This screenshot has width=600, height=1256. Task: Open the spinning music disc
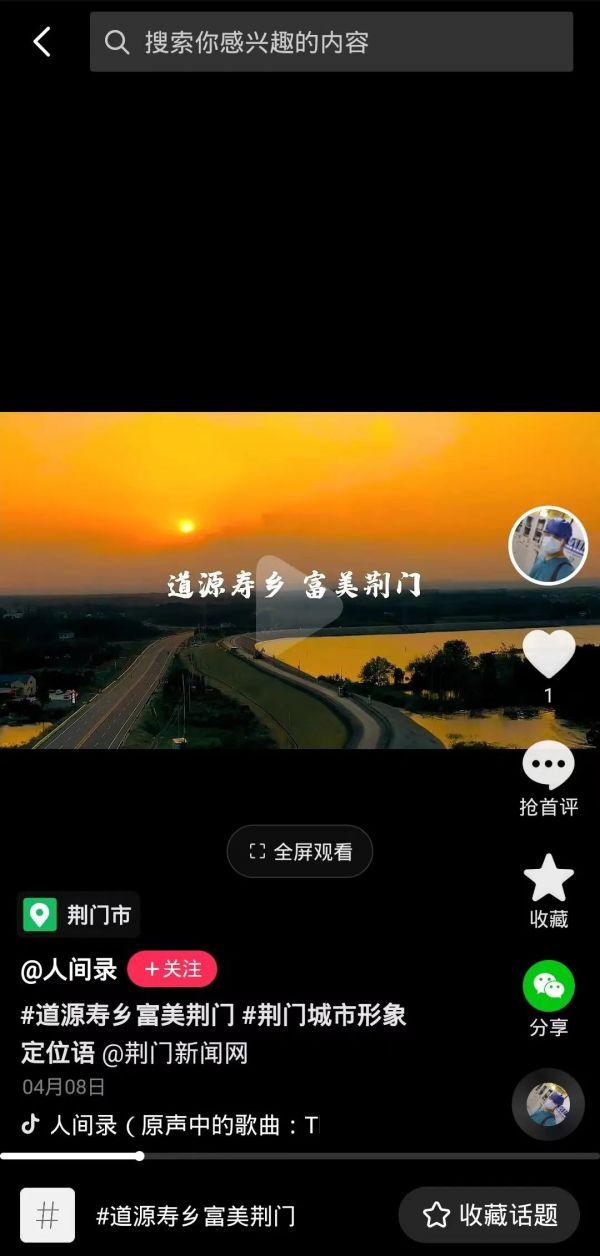[x=548, y=1105]
